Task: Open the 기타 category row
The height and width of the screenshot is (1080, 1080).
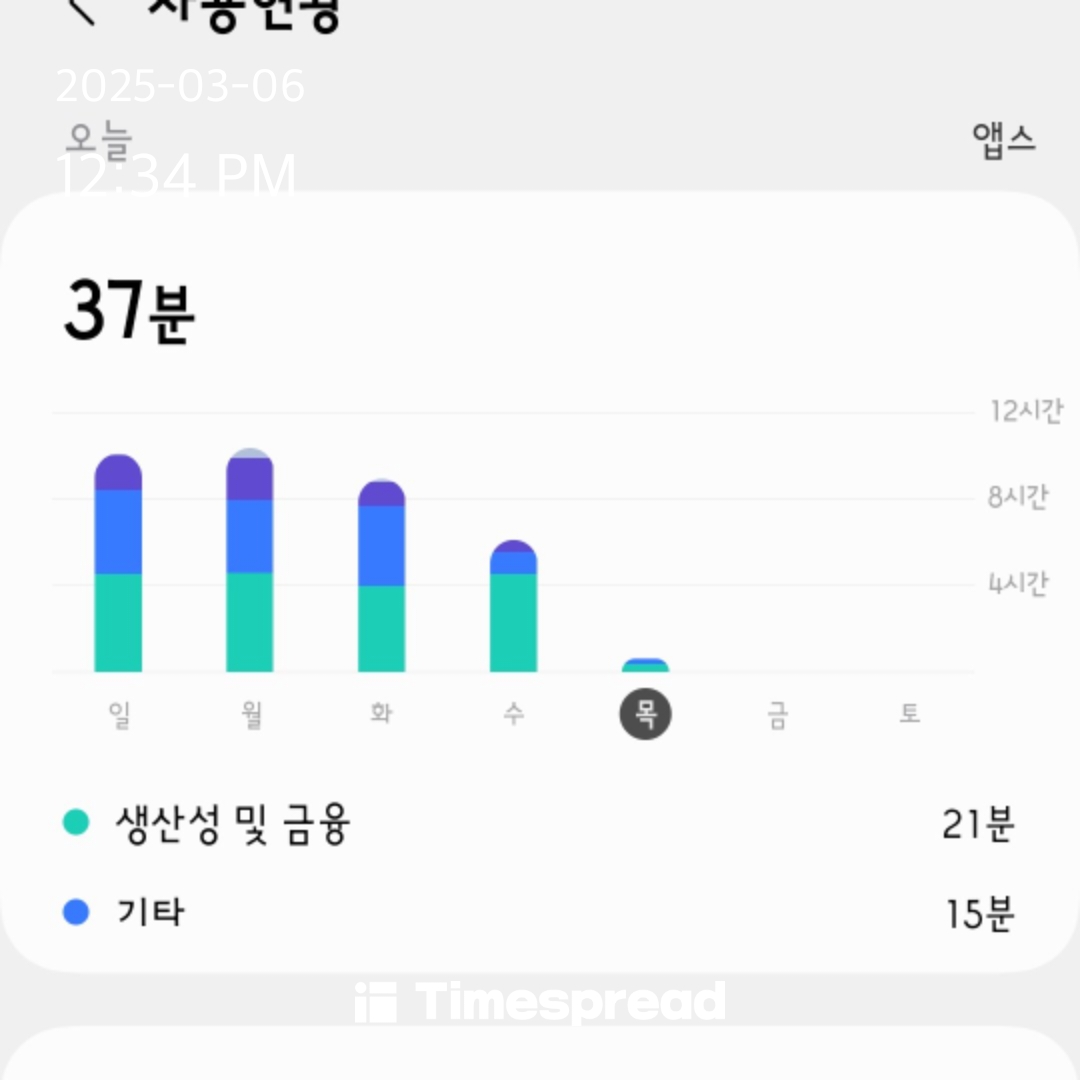Action: point(540,912)
